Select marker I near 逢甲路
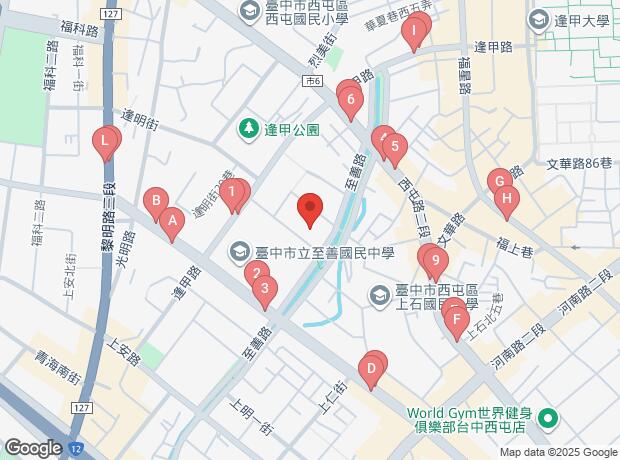 (414, 32)
